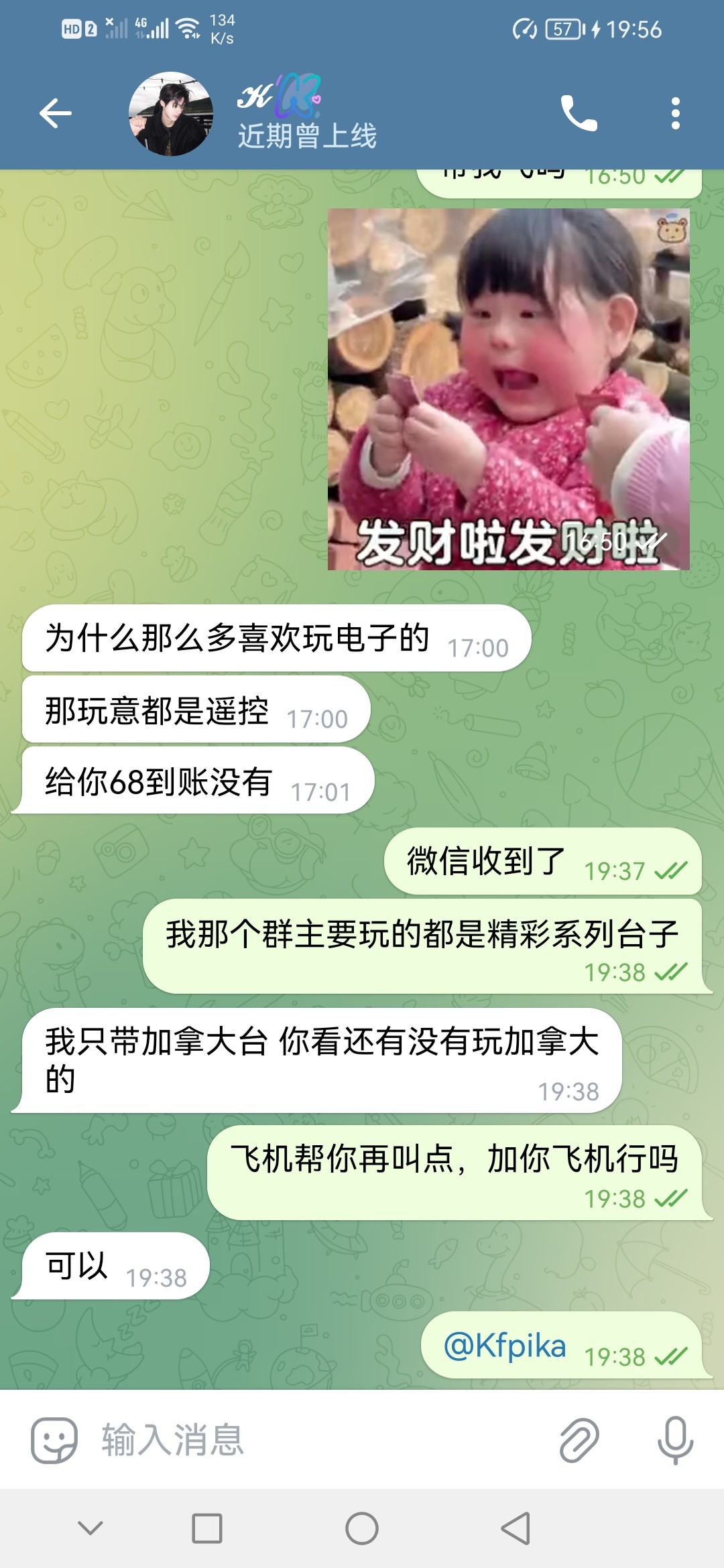Screen dimensions: 724x1568
Task: Open the contact's profile photo
Action: [x=171, y=114]
